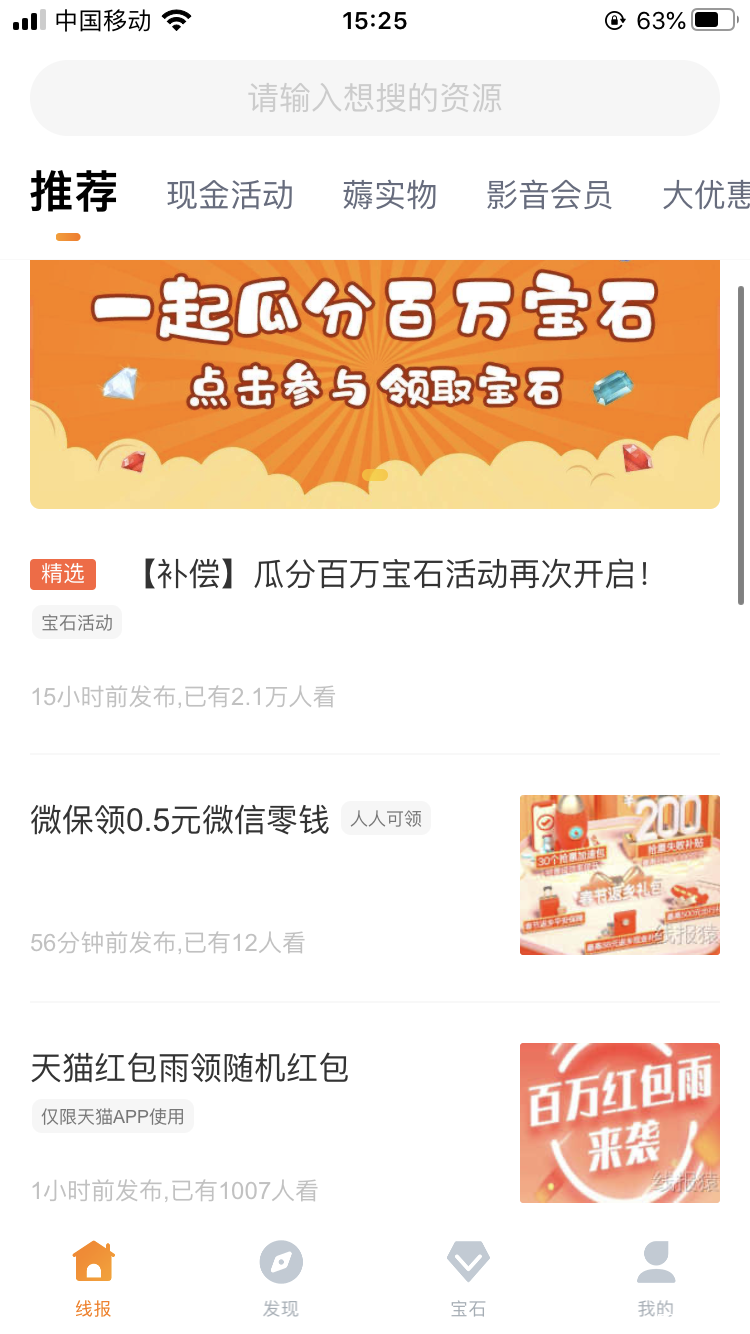Open the resource search box
The height and width of the screenshot is (1334, 750).
(375, 98)
